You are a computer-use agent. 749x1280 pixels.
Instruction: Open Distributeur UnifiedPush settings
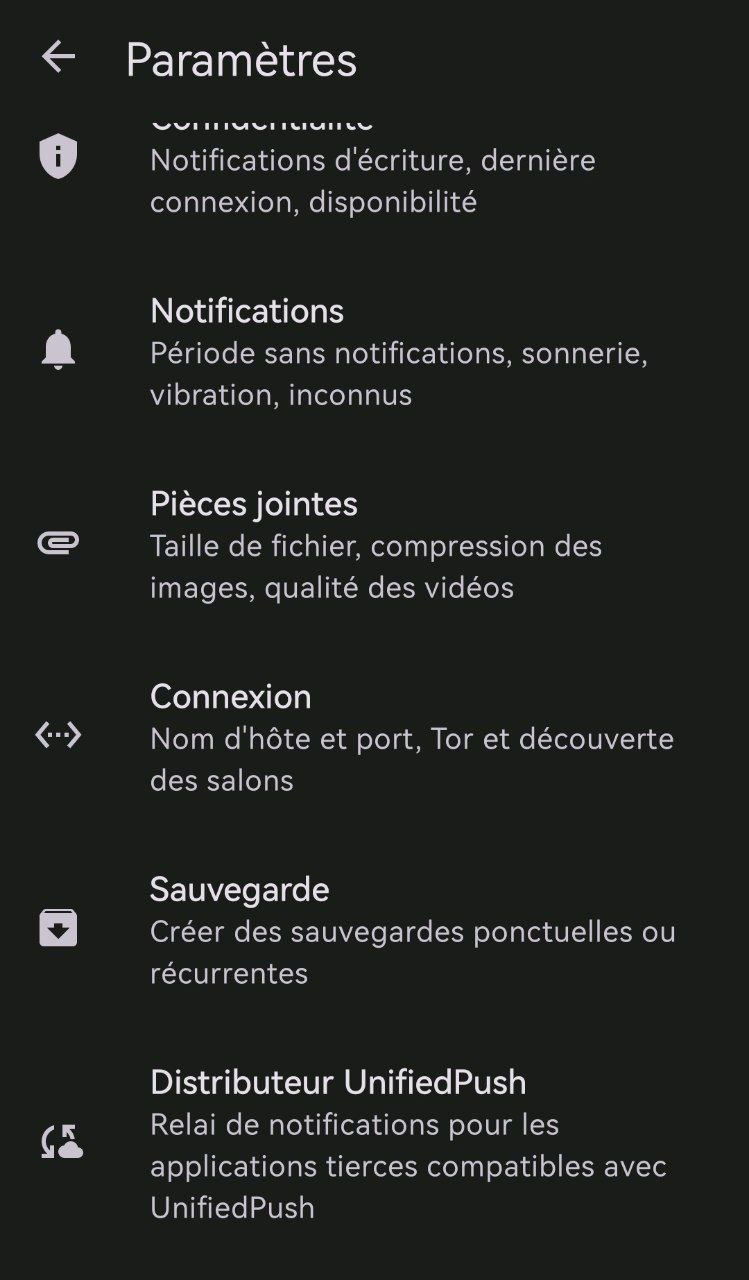[372, 1143]
